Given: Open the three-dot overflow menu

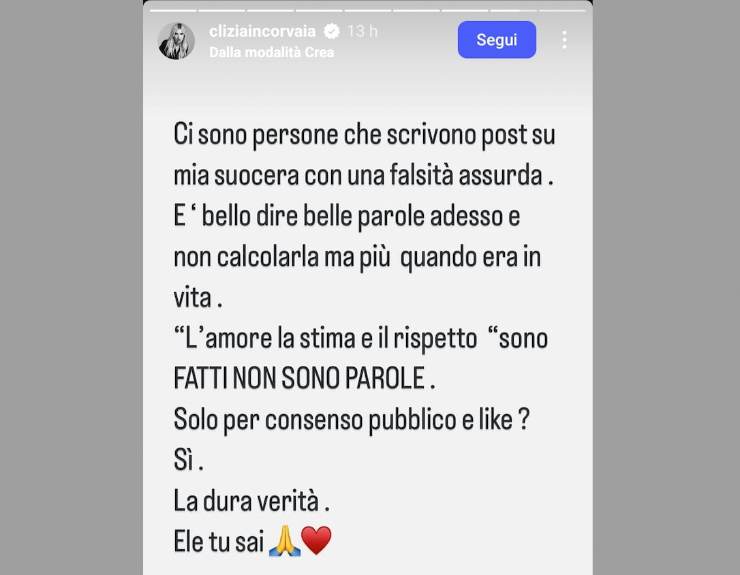Looking at the screenshot, I should click(x=565, y=40).
